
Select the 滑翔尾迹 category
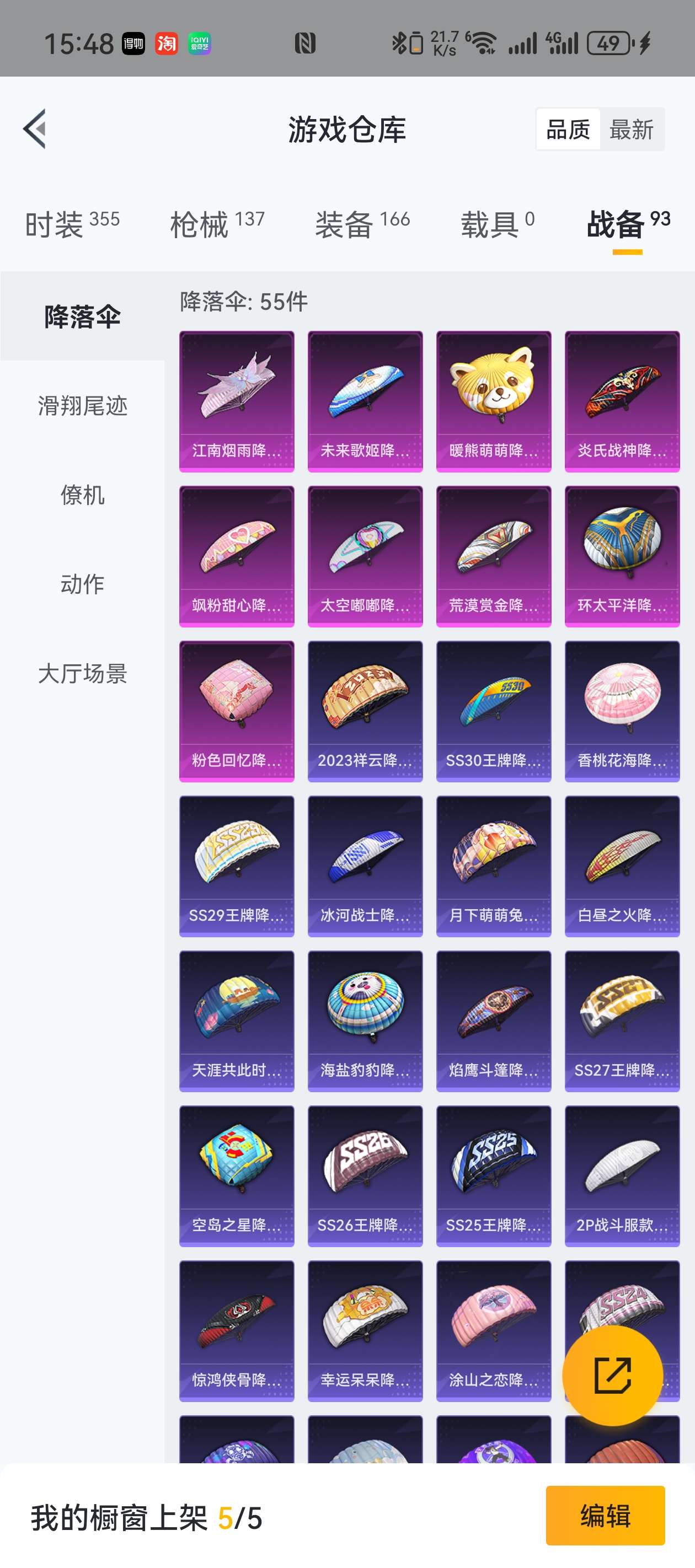(82, 405)
